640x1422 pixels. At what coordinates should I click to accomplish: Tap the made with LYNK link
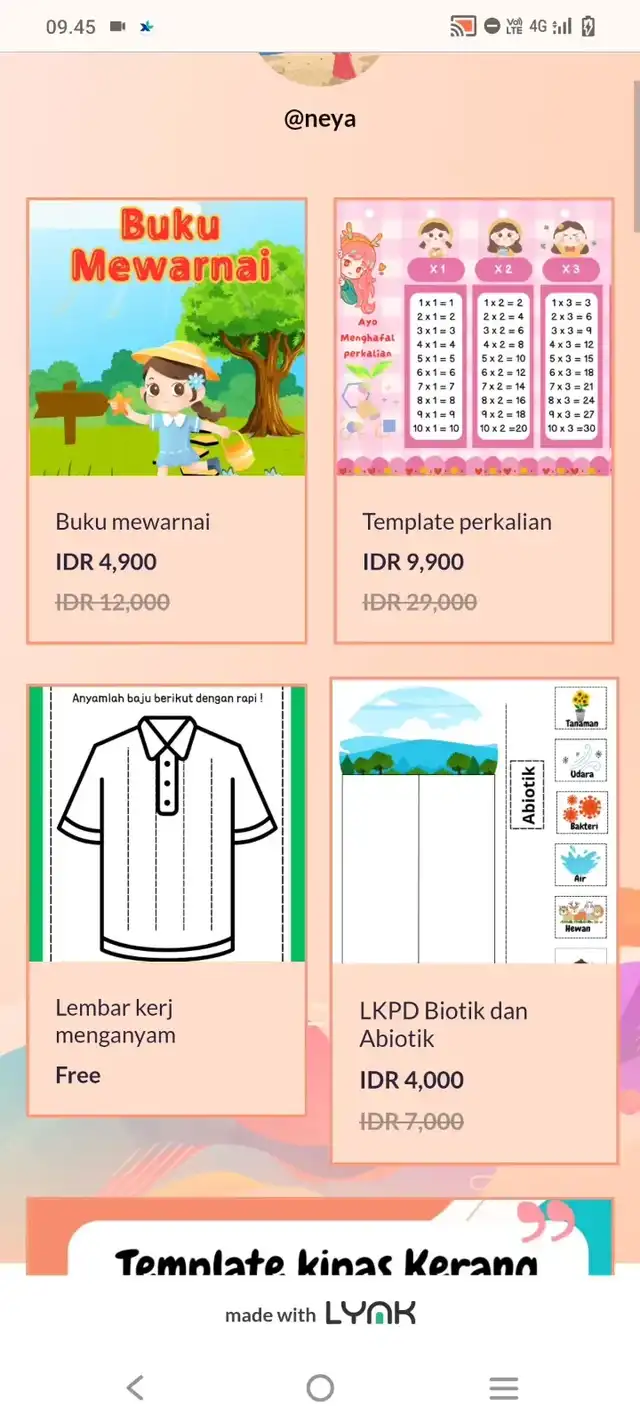320,1314
